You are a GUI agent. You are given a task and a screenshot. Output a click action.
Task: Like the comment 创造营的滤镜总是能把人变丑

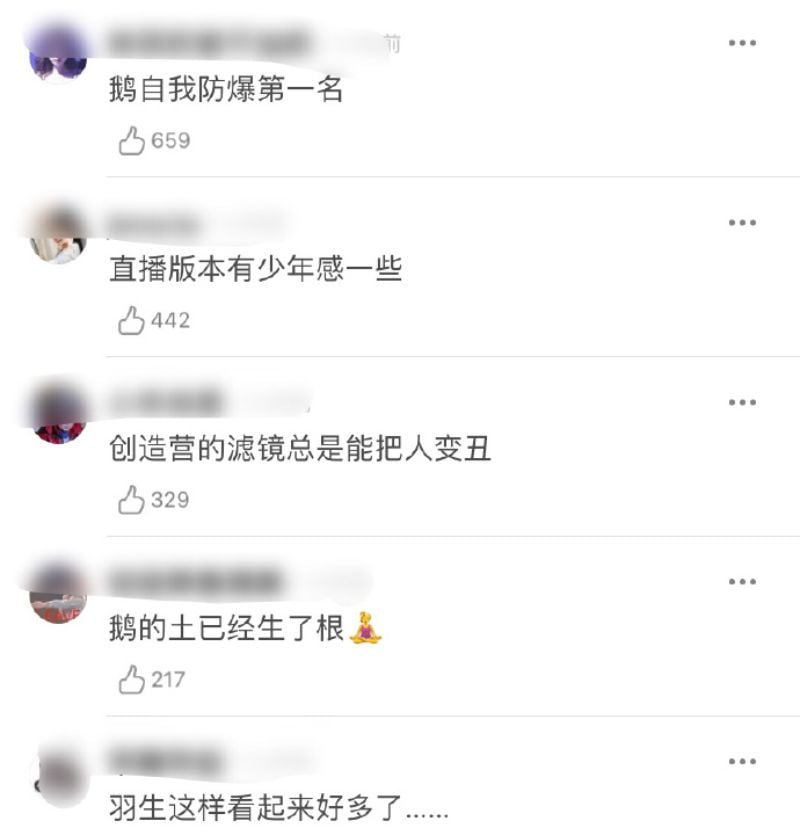click(x=132, y=500)
